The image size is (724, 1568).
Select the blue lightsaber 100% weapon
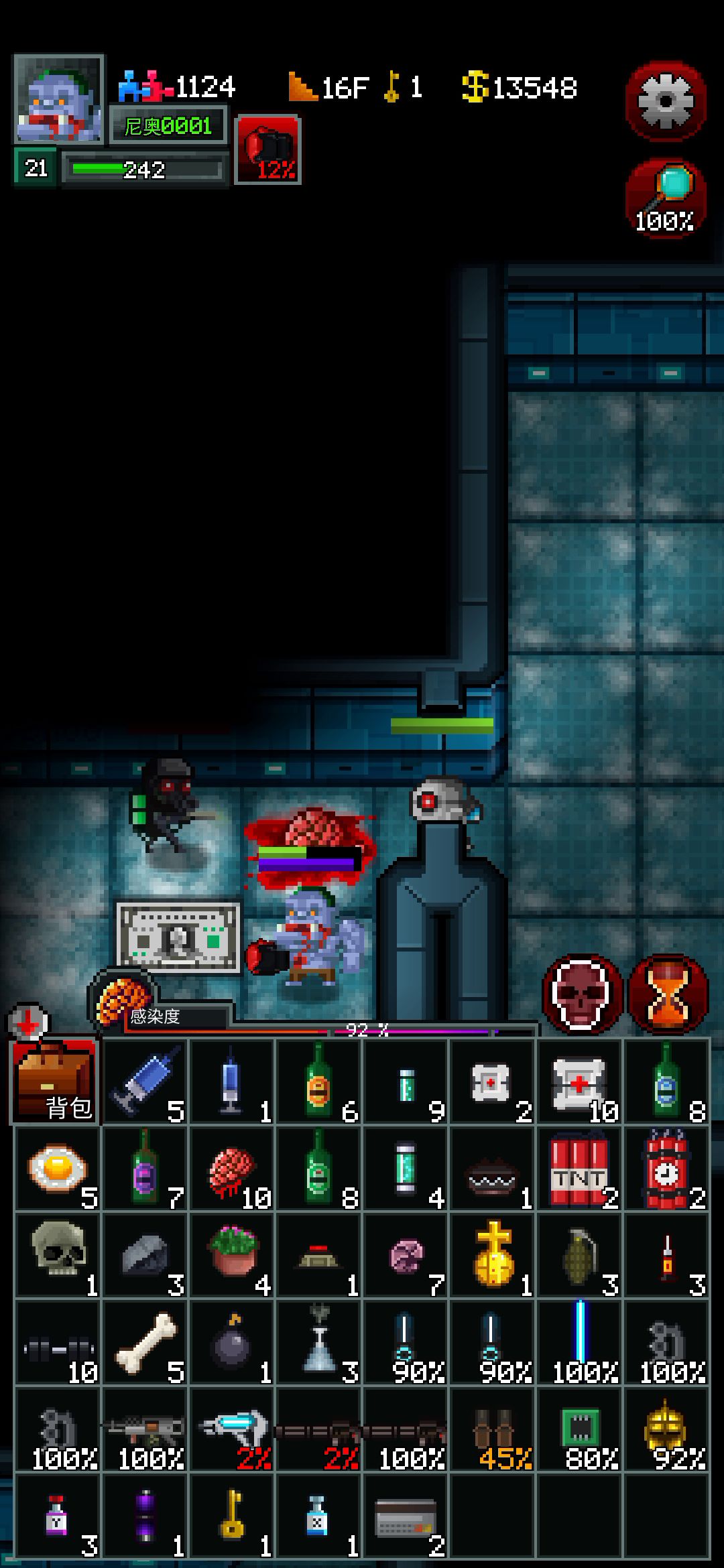coord(579,1342)
